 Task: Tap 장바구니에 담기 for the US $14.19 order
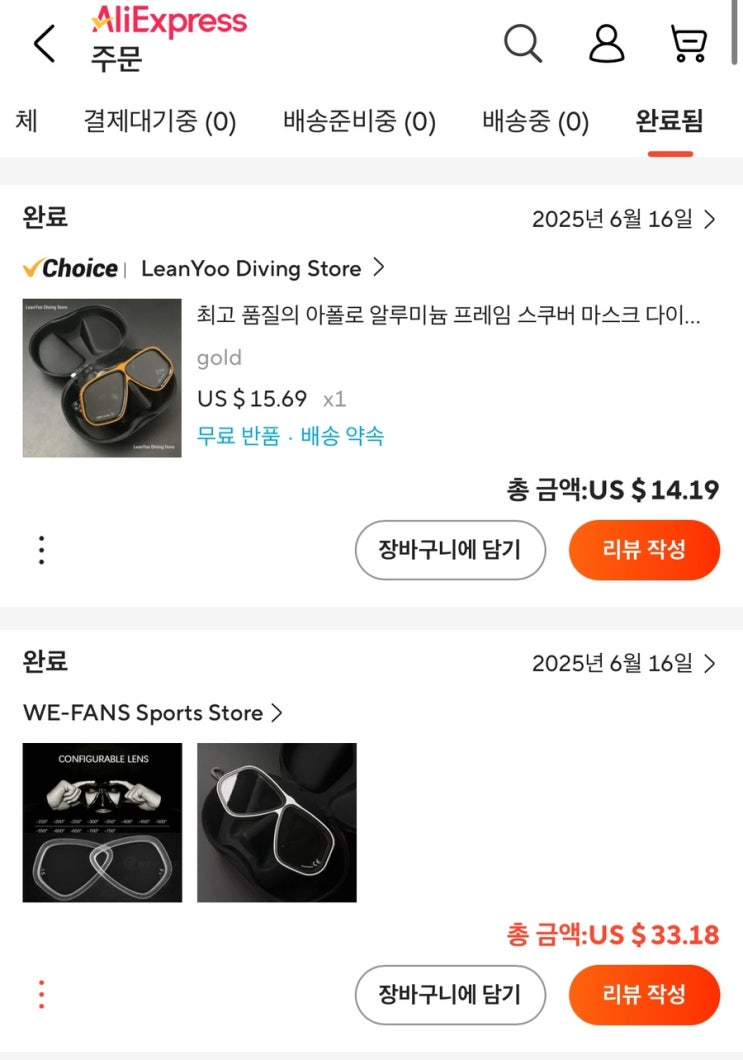450,549
